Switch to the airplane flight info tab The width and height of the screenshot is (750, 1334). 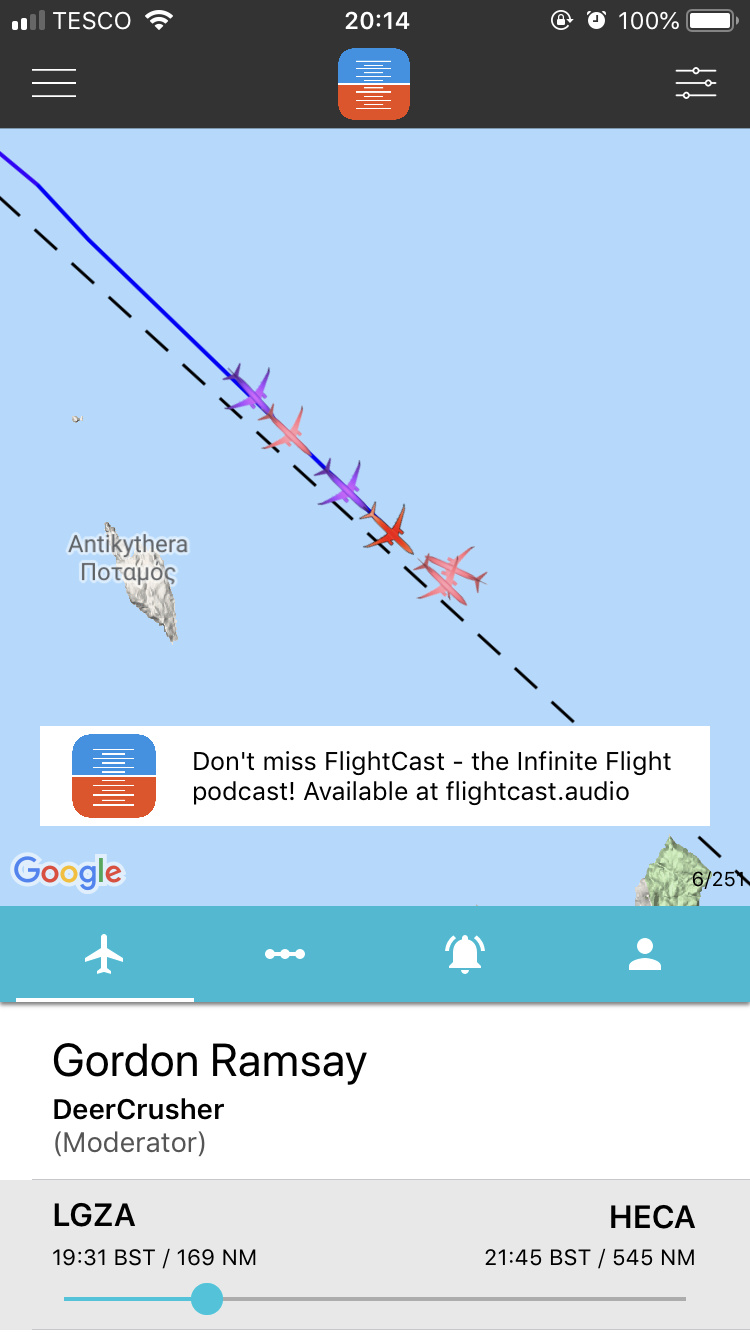(104, 954)
